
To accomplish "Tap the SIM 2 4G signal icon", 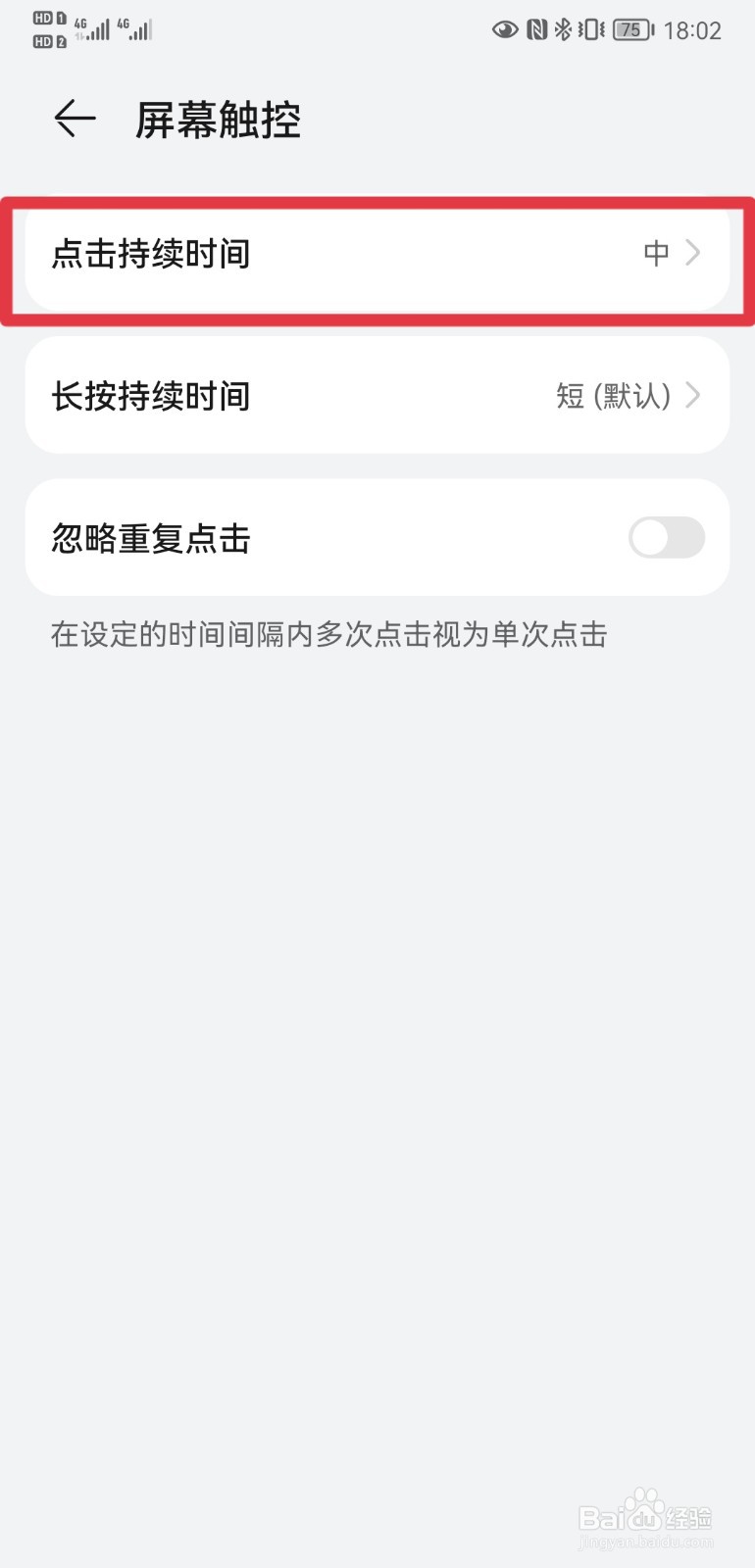I will tap(136, 26).
